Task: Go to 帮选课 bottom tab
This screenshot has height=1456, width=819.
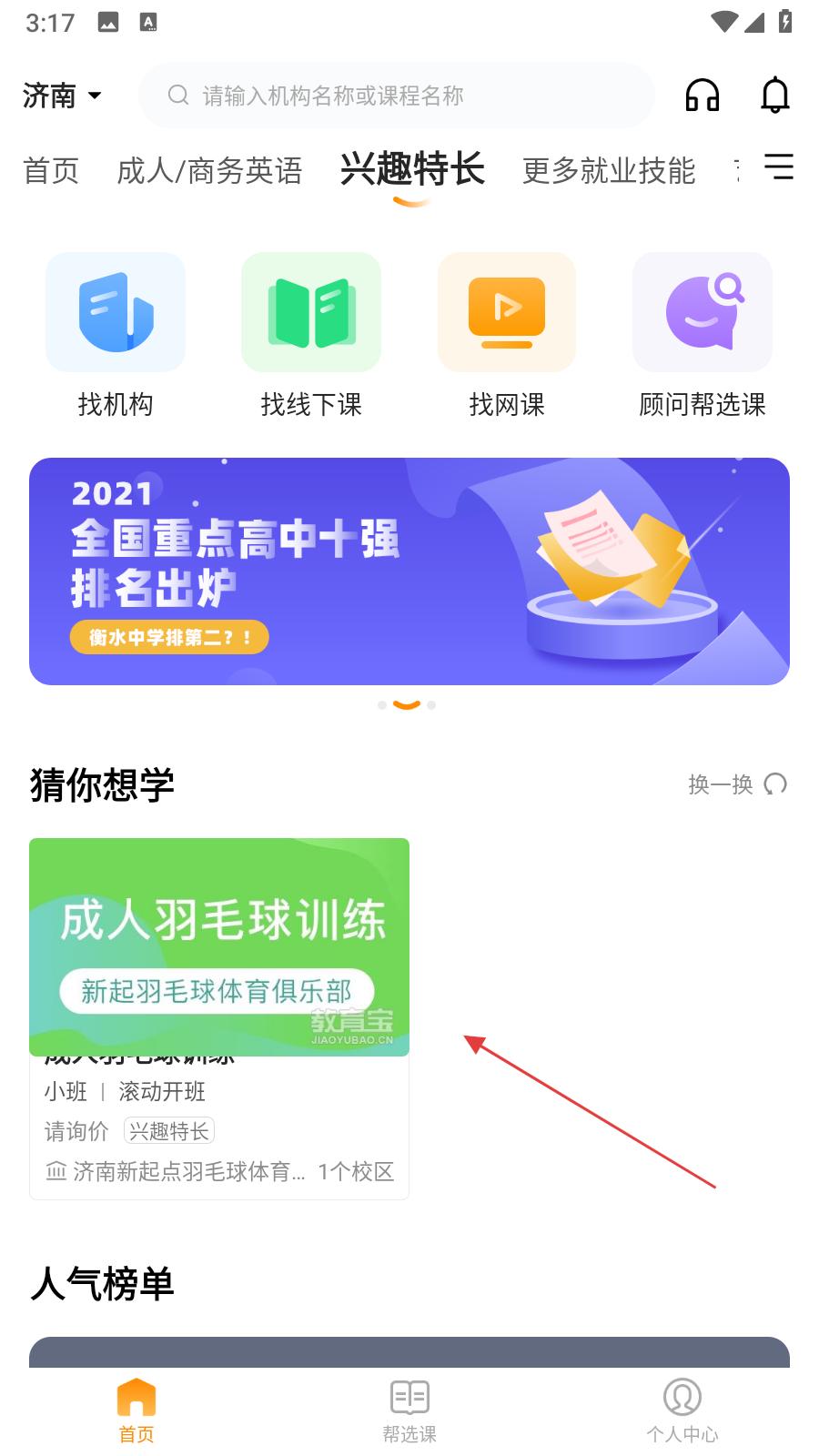Action: pos(409,1410)
